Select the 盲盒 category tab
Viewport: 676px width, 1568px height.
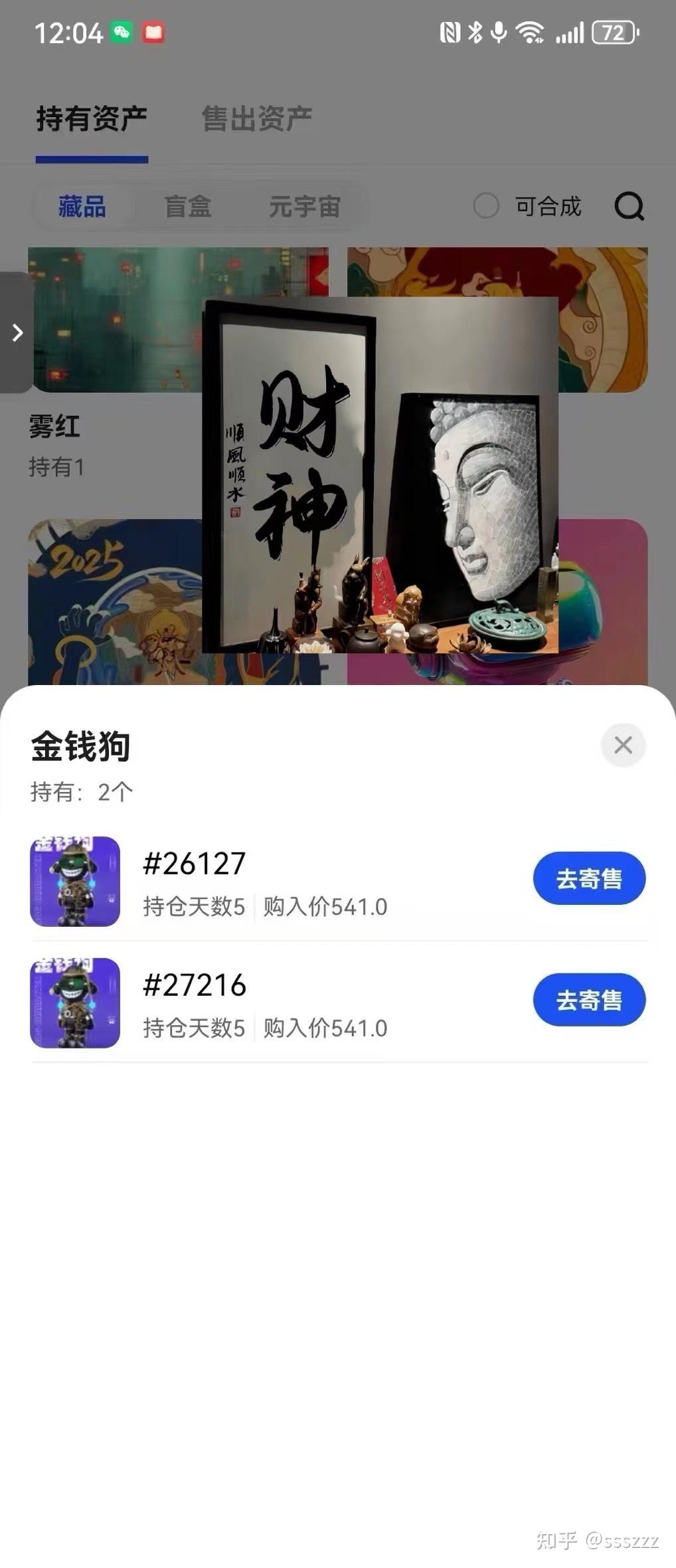pos(188,207)
